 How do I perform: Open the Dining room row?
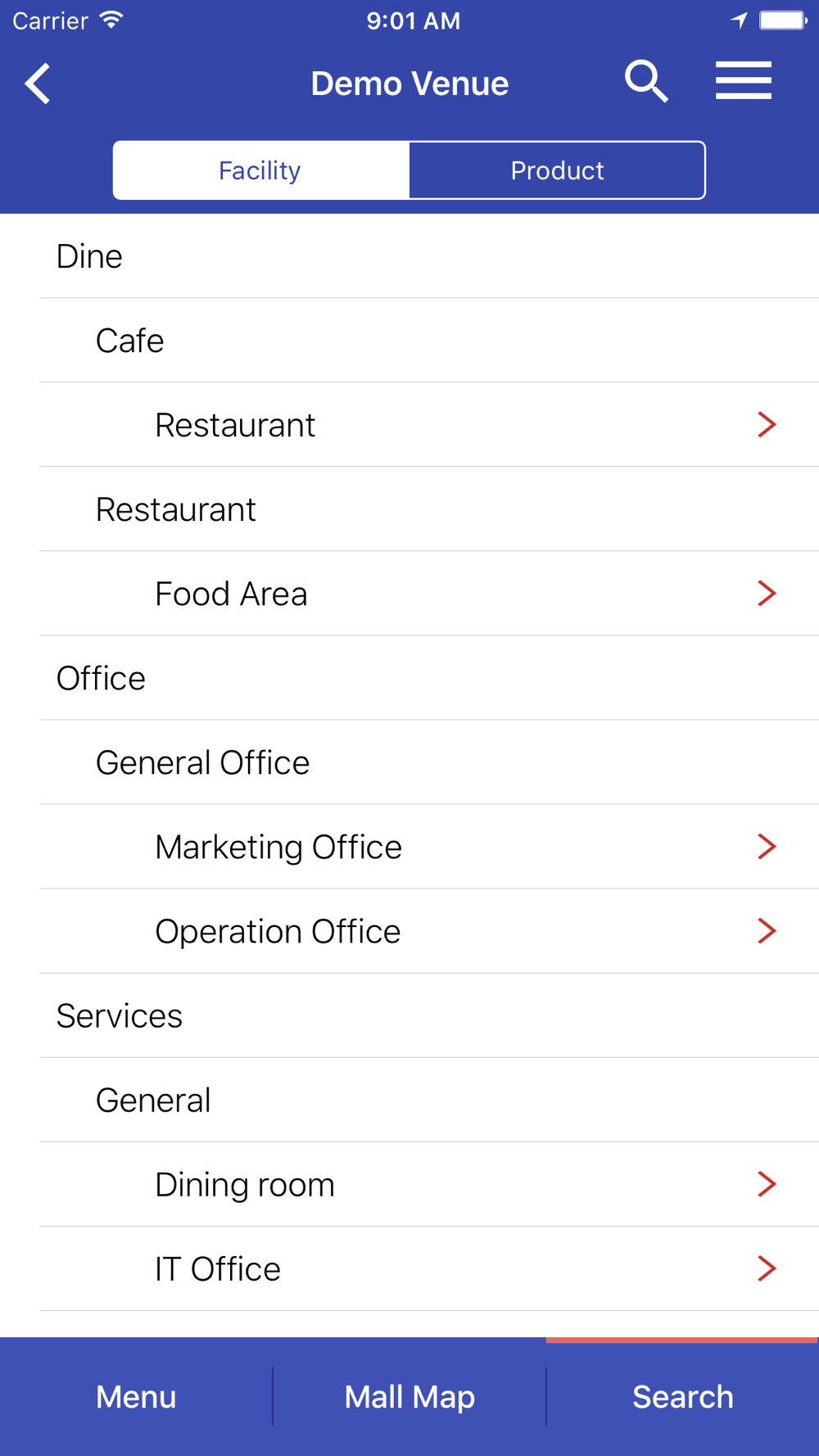429,1184
